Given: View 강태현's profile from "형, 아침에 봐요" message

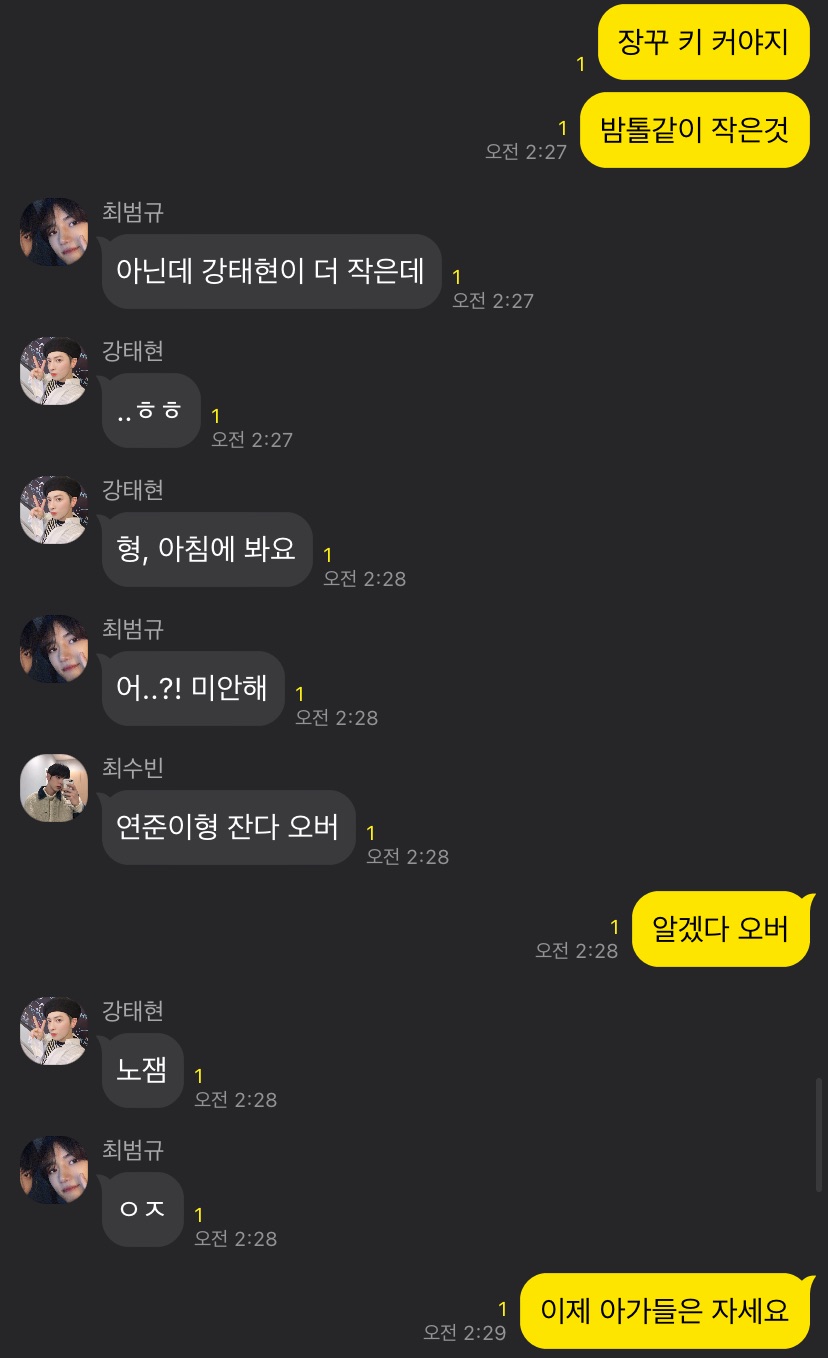Looking at the screenshot, I should click(54, 510).
